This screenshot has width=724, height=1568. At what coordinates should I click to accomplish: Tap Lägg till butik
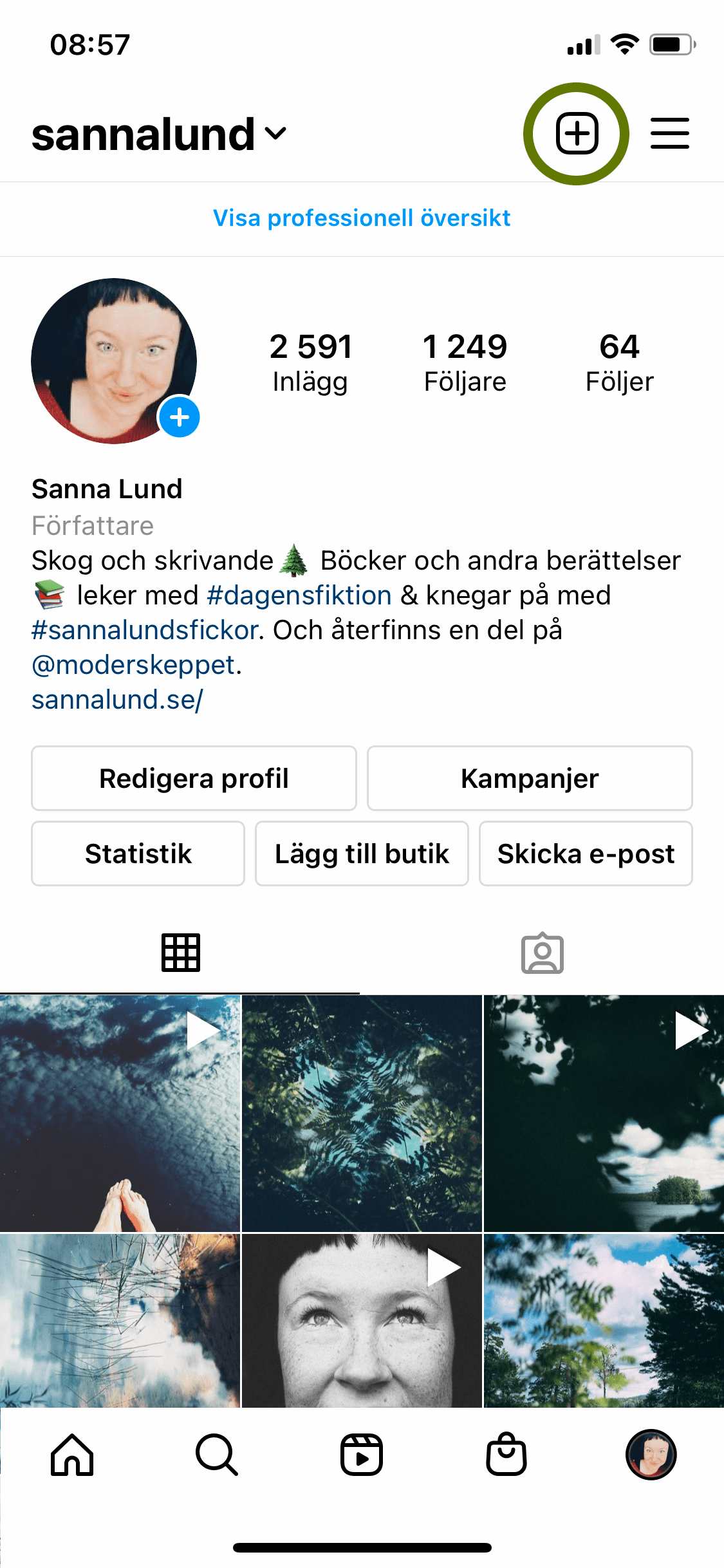click(362, 854)
